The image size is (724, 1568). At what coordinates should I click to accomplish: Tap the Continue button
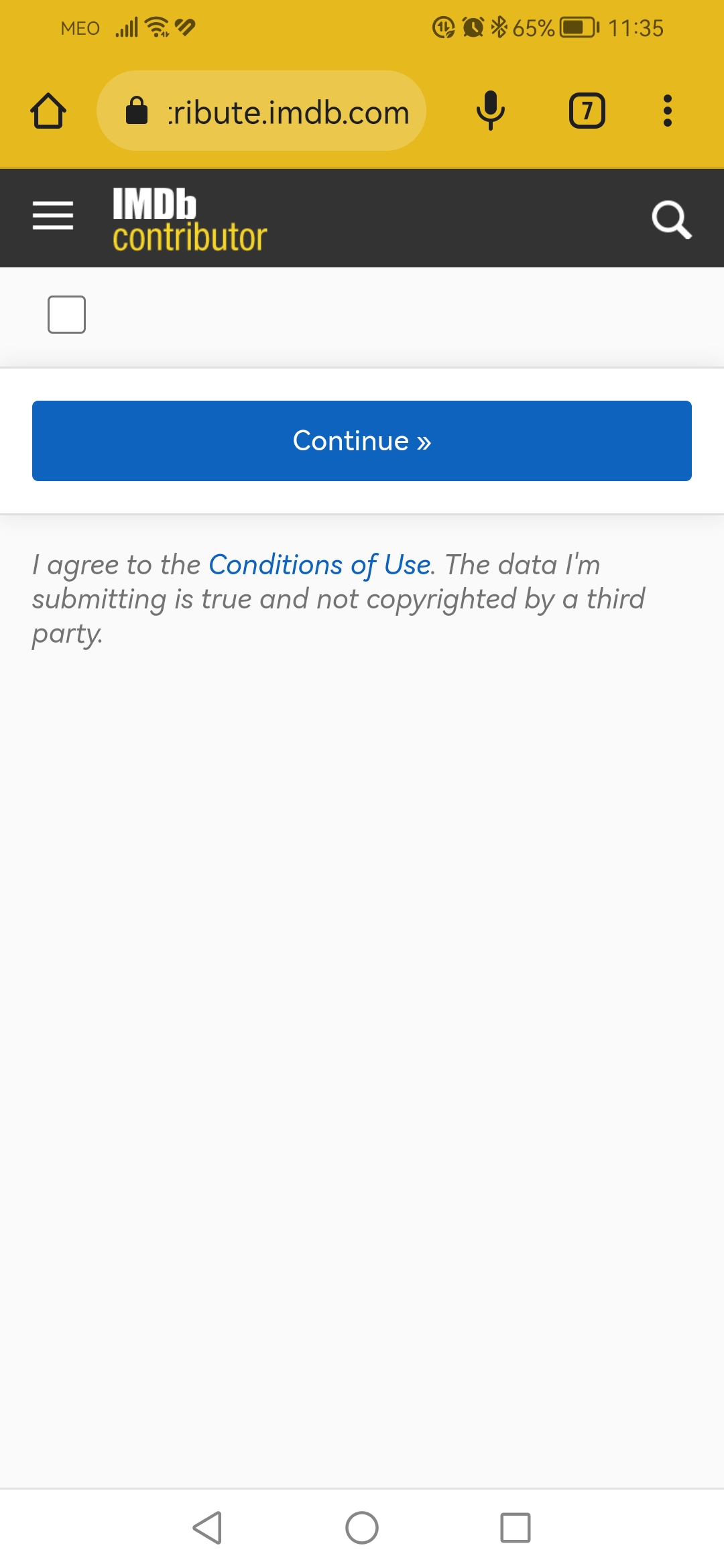(x=362, y=441)
